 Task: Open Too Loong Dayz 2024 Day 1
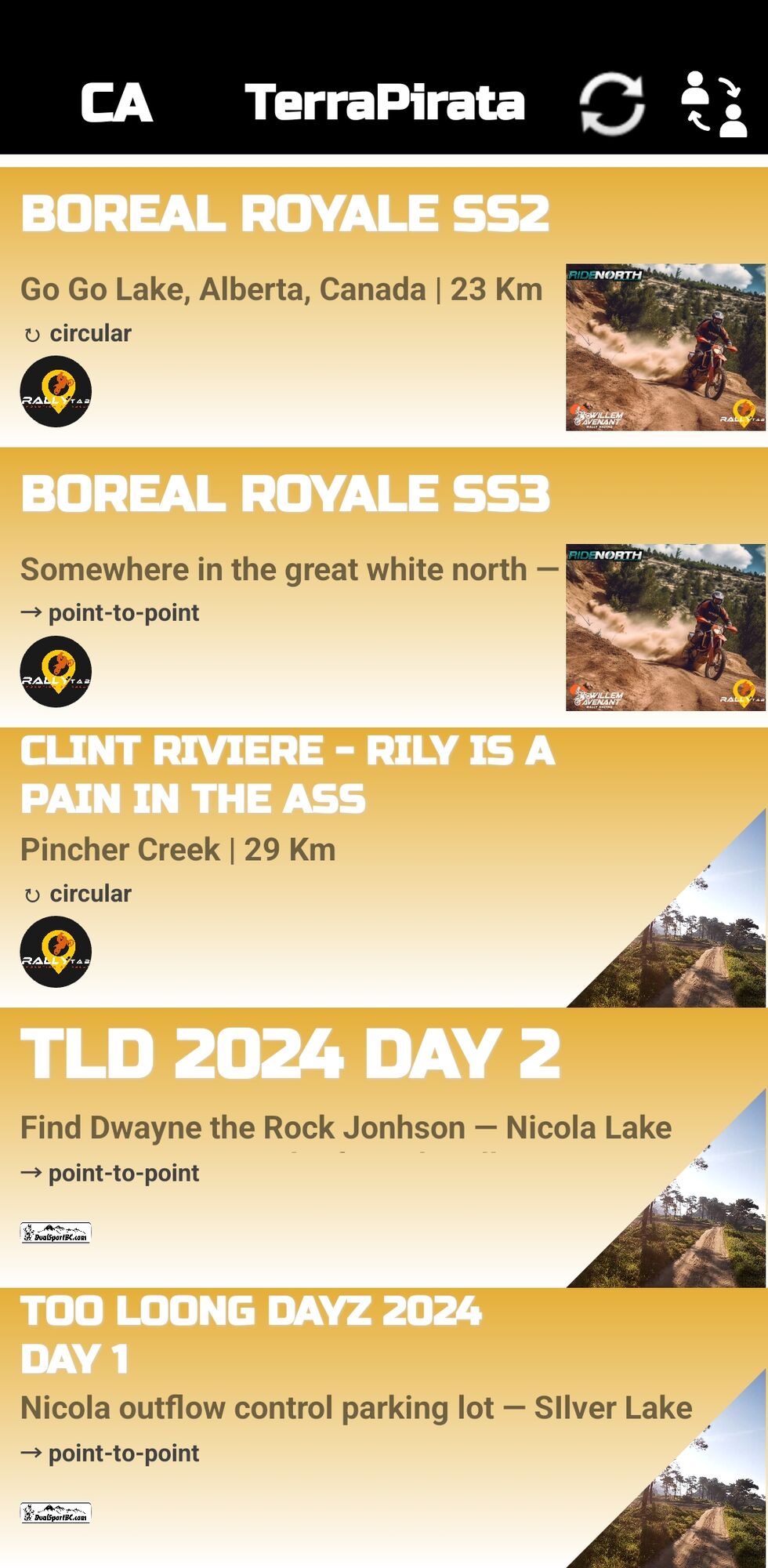click(252, 1334)
